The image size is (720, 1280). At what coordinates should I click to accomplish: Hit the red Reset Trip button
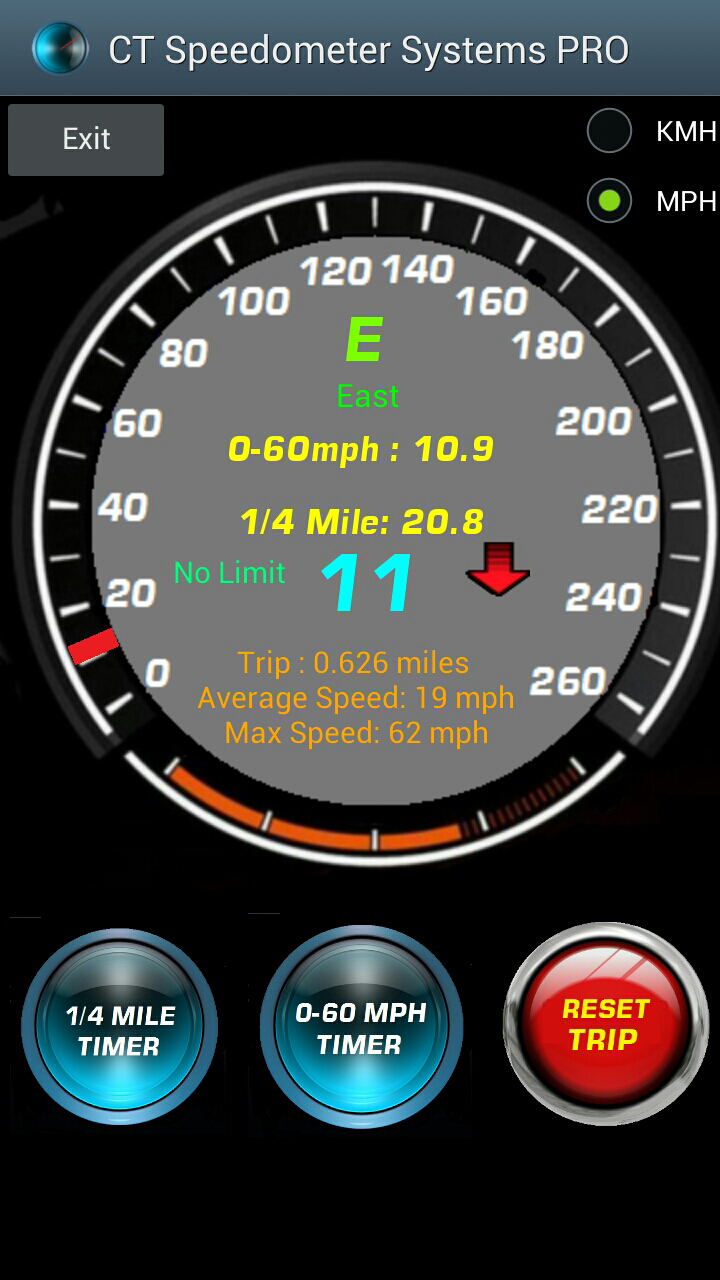(605, 1023)
